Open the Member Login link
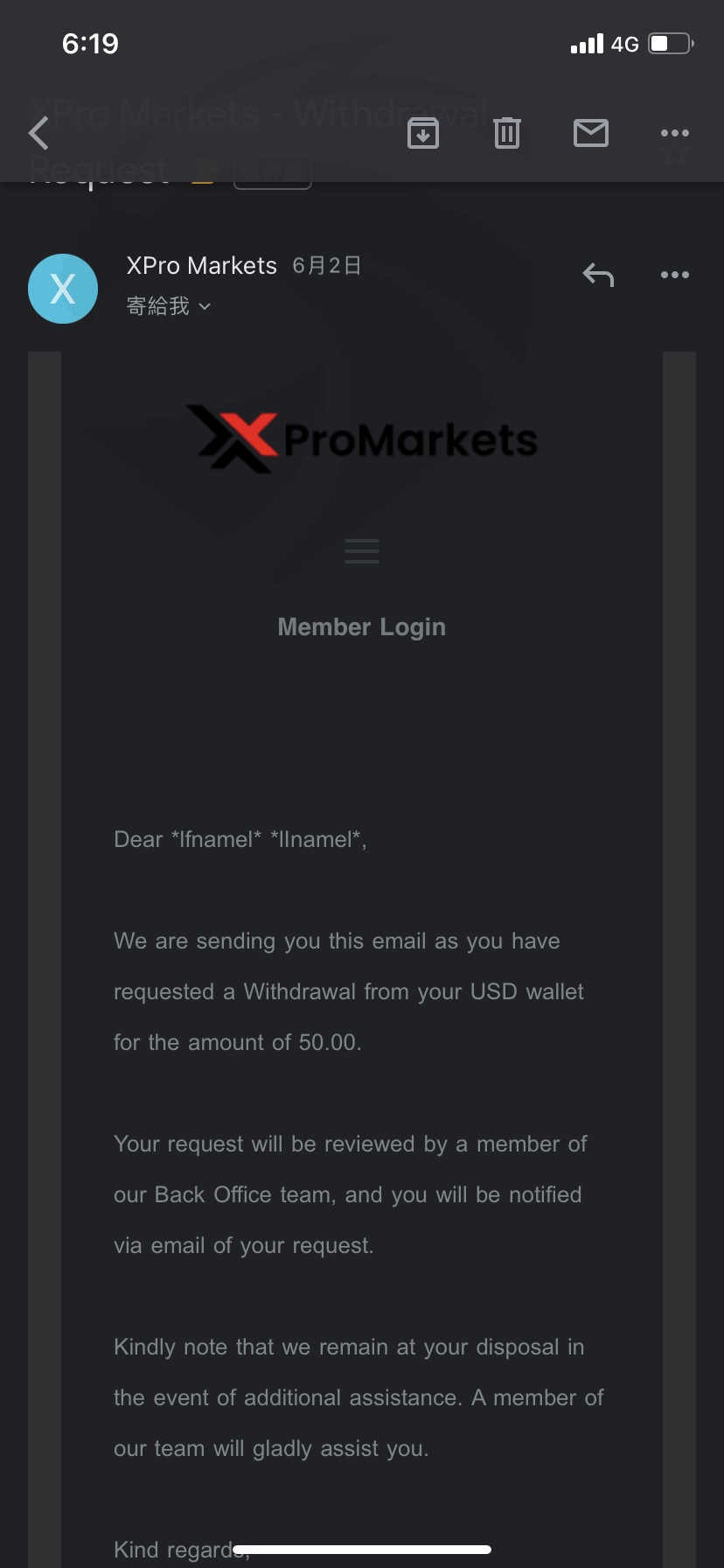The width and height of the screenshot is (724, 1568). [x=362, y=626]
